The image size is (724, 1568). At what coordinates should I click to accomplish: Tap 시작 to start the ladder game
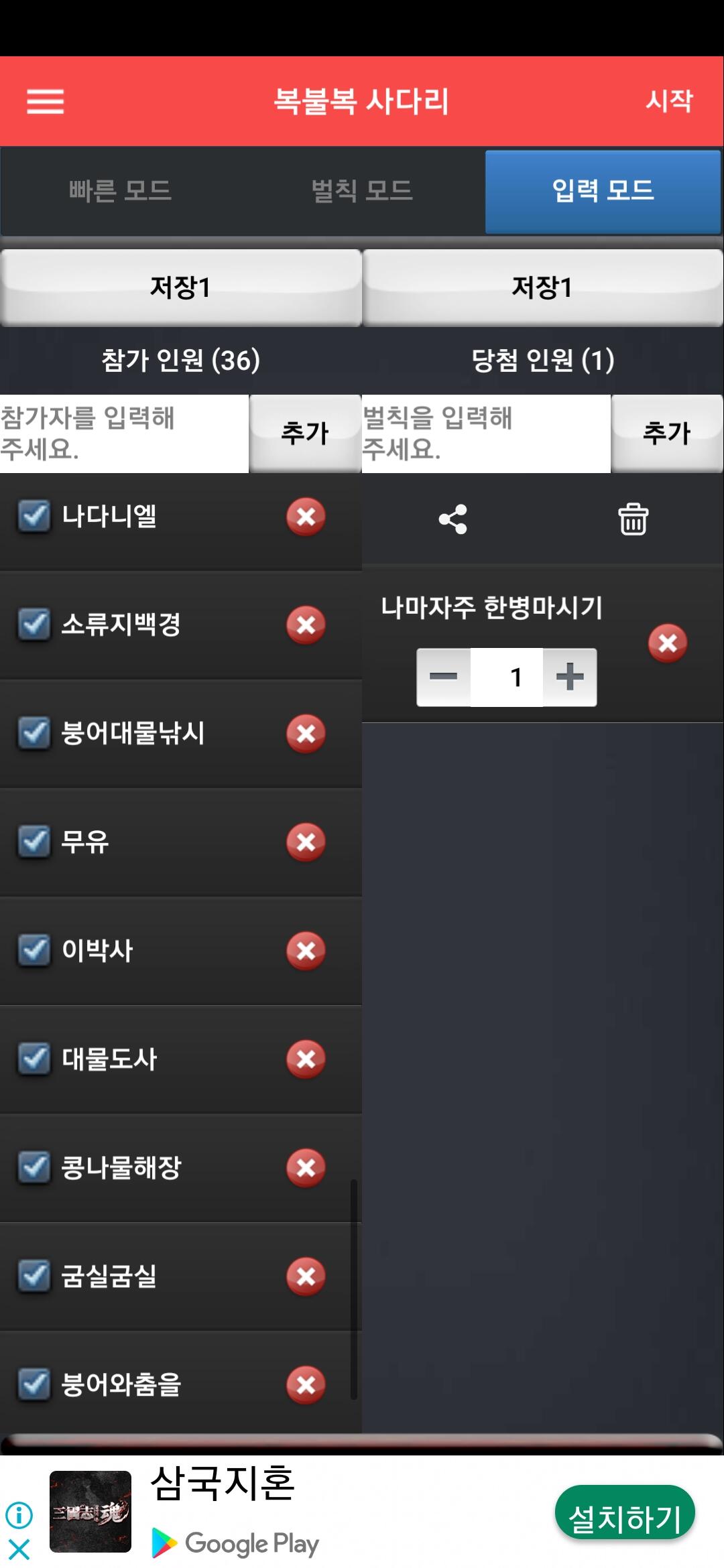tap(669, 101)
